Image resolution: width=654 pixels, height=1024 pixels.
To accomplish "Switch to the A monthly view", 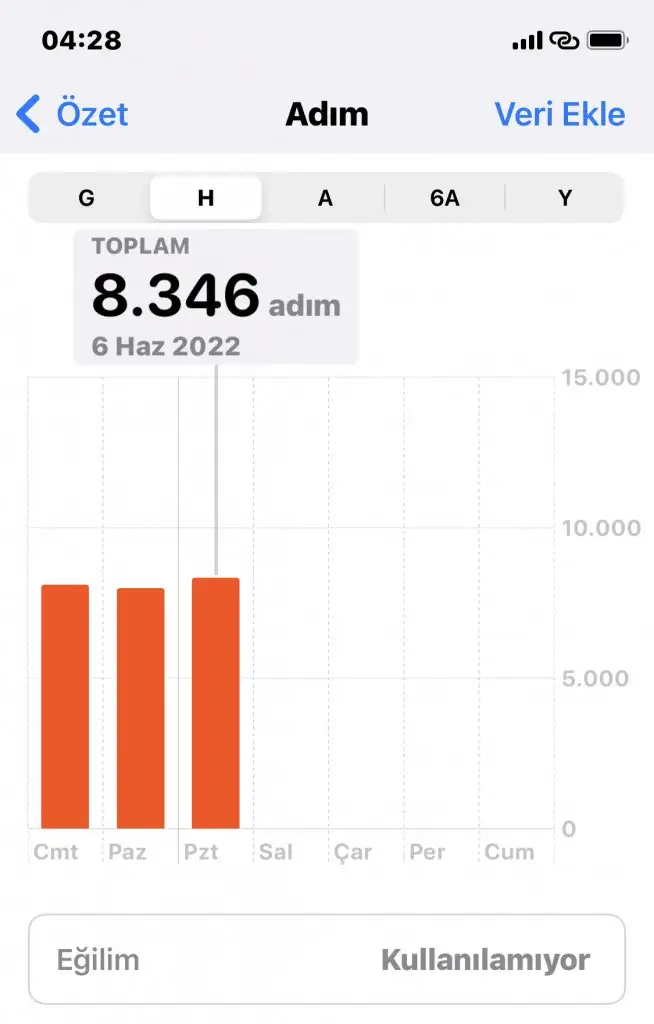I will click(x=325, y=198).
